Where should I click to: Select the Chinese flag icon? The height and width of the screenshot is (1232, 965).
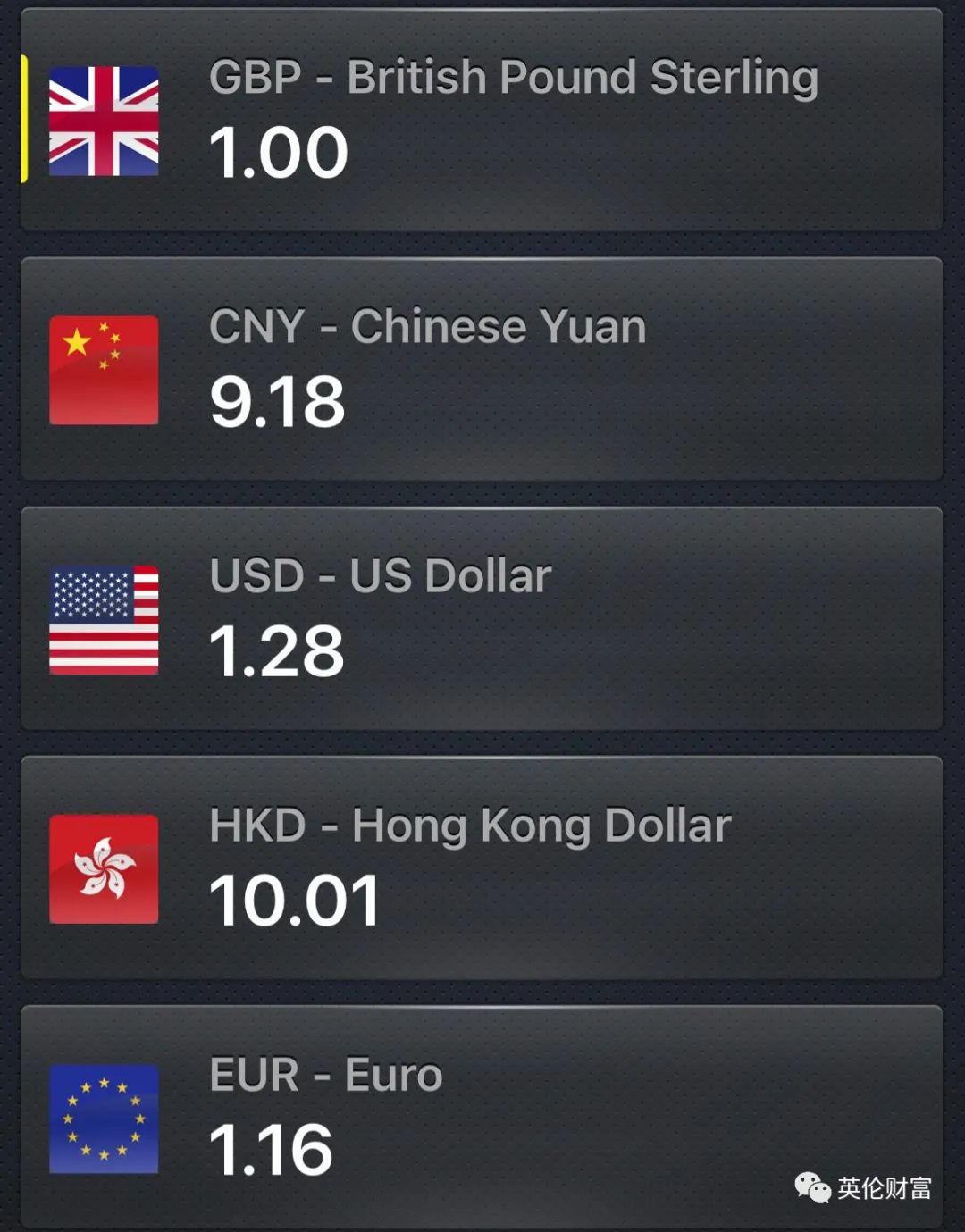click(x=105, y=368)
